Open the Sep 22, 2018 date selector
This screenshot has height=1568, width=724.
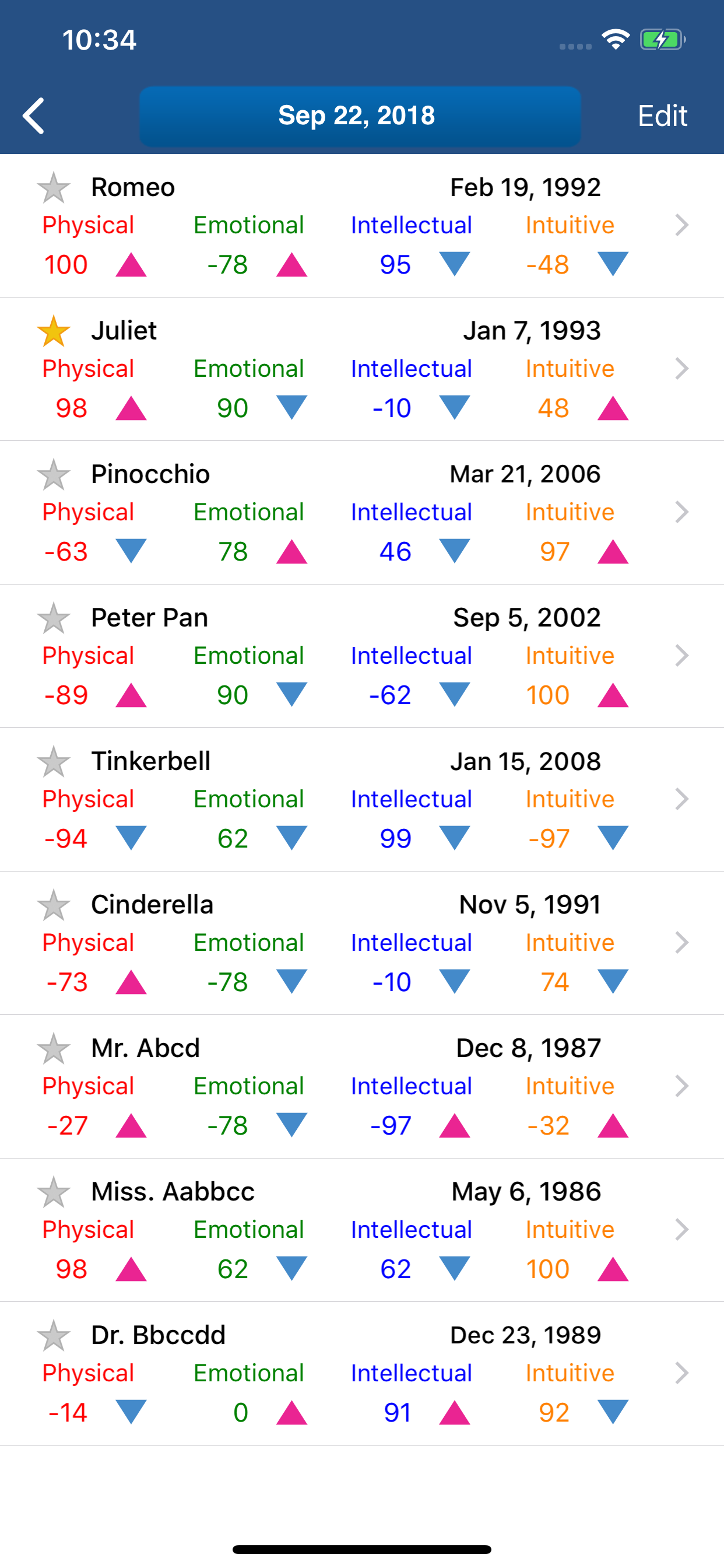(360, 115)
